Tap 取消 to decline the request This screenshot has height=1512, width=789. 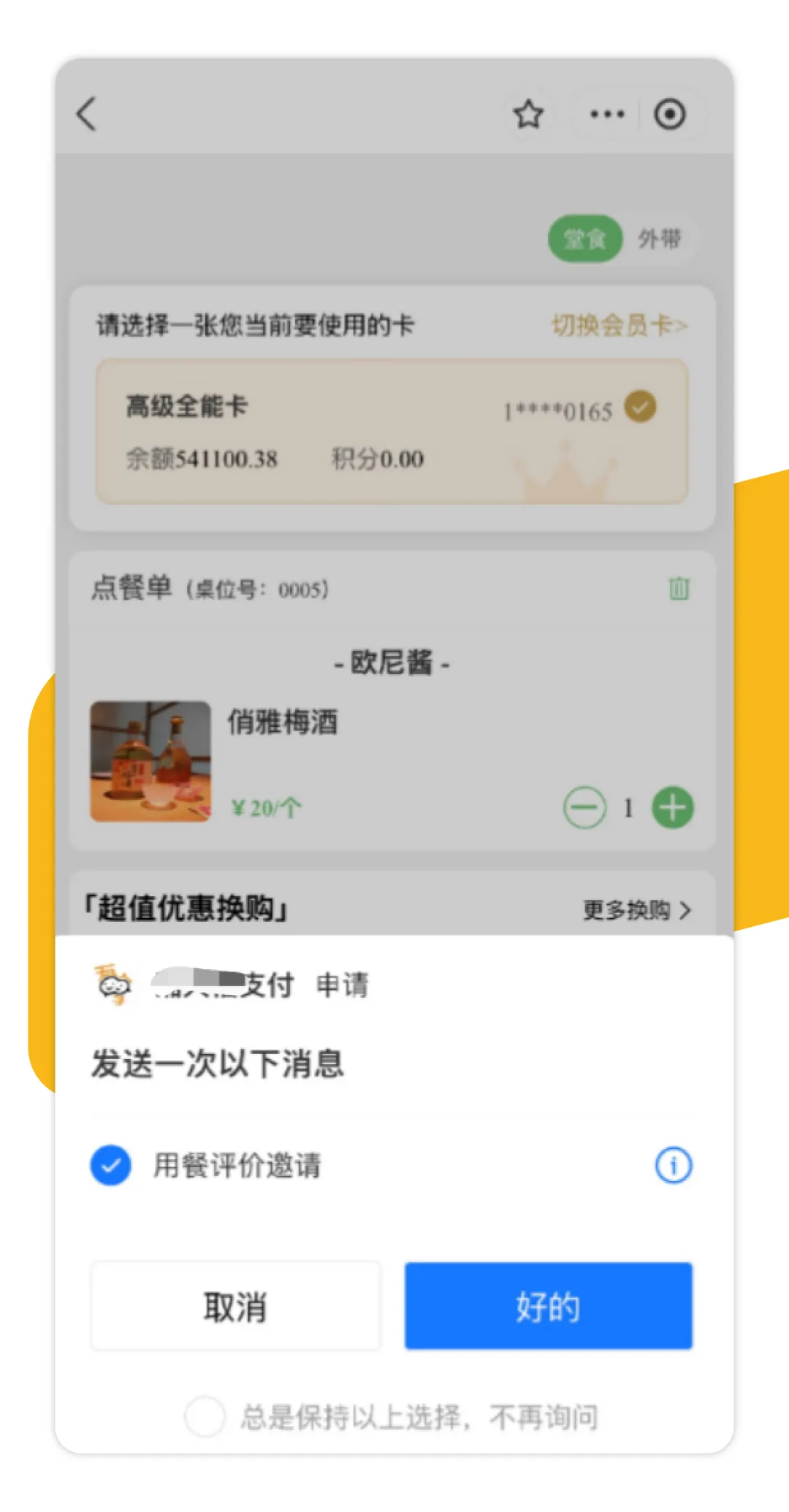point(236,1306)
